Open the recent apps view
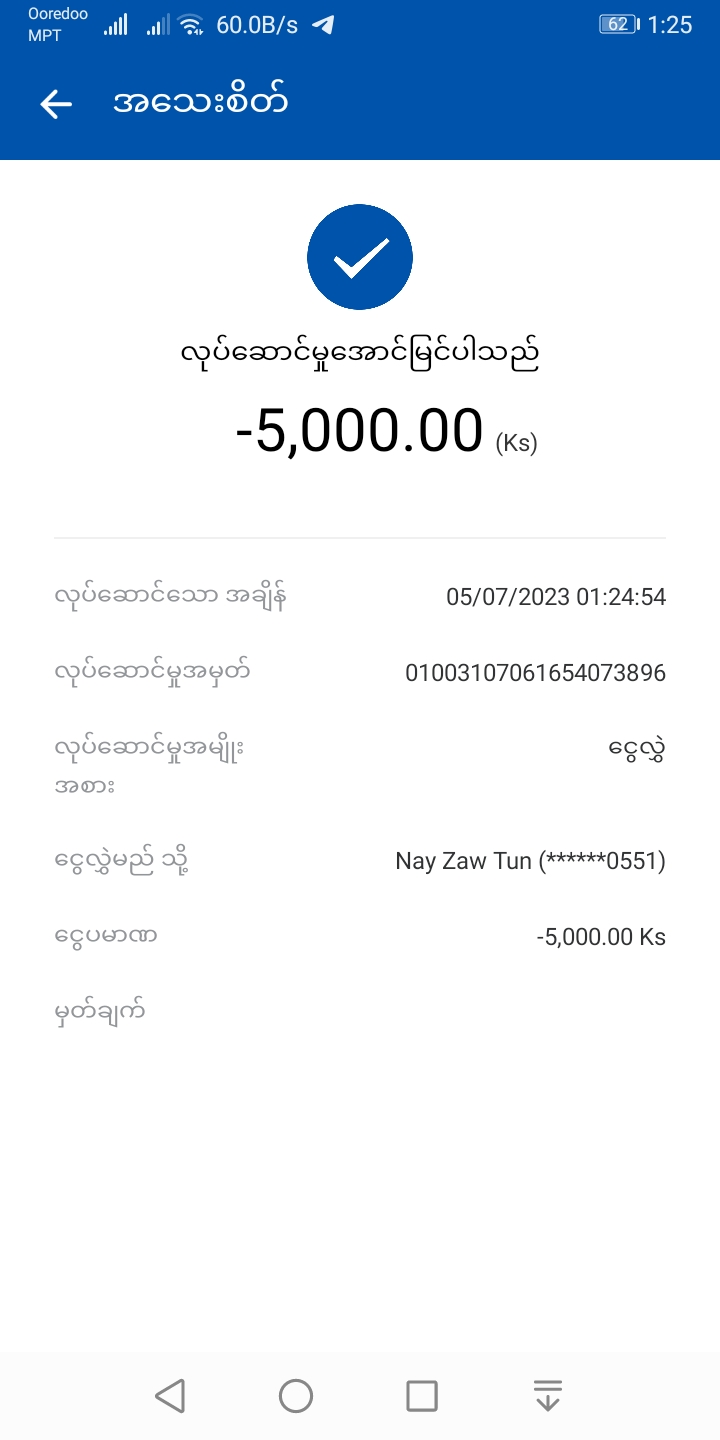The image size is (720, 1440). pyautogui.click(x=422, y=1395)
